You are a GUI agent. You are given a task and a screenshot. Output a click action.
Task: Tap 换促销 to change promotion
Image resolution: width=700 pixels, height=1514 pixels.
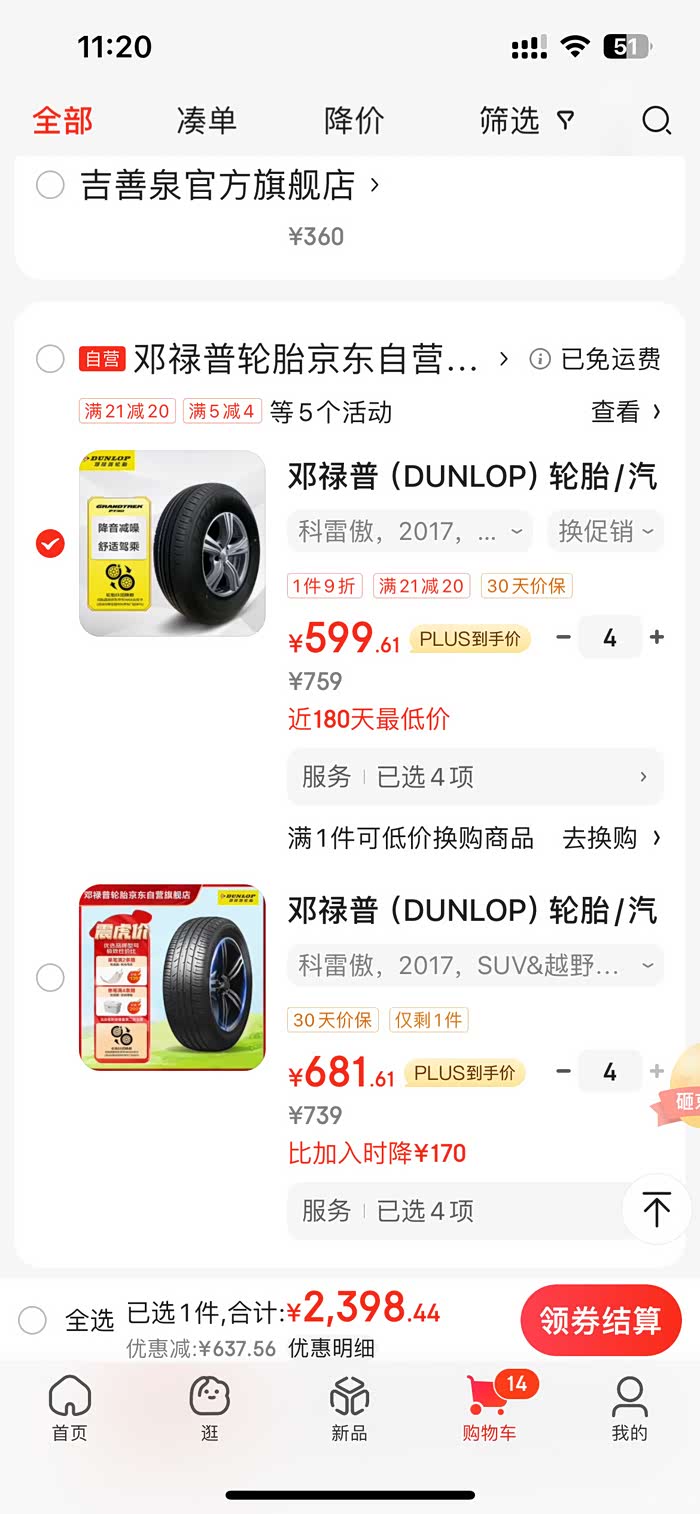[605, 531]
